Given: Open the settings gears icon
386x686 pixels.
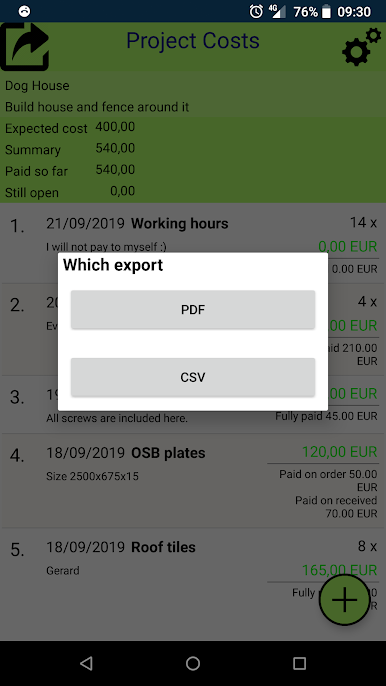Looking at the screenshot, I should pyautogui.click(x=361, y=47).
